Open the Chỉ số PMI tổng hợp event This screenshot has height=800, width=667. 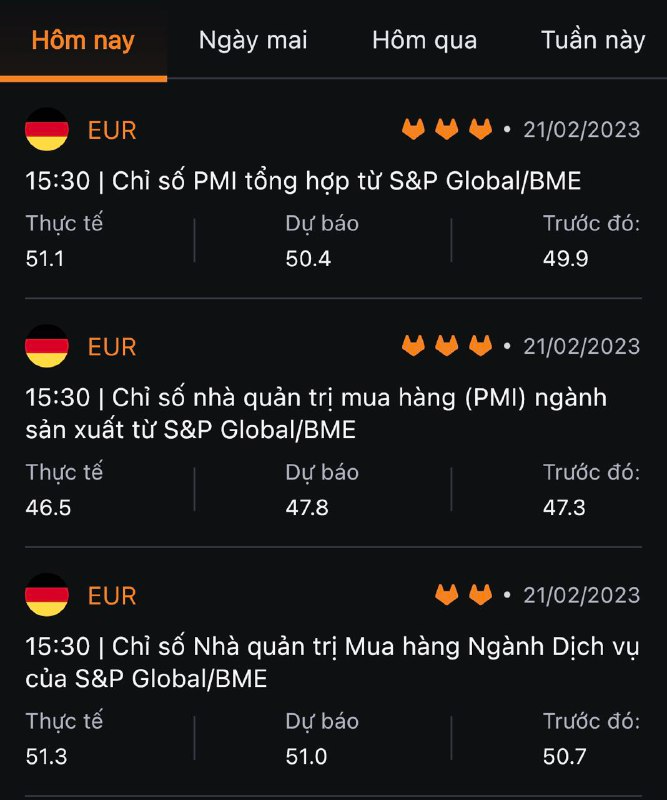(303, 181)
